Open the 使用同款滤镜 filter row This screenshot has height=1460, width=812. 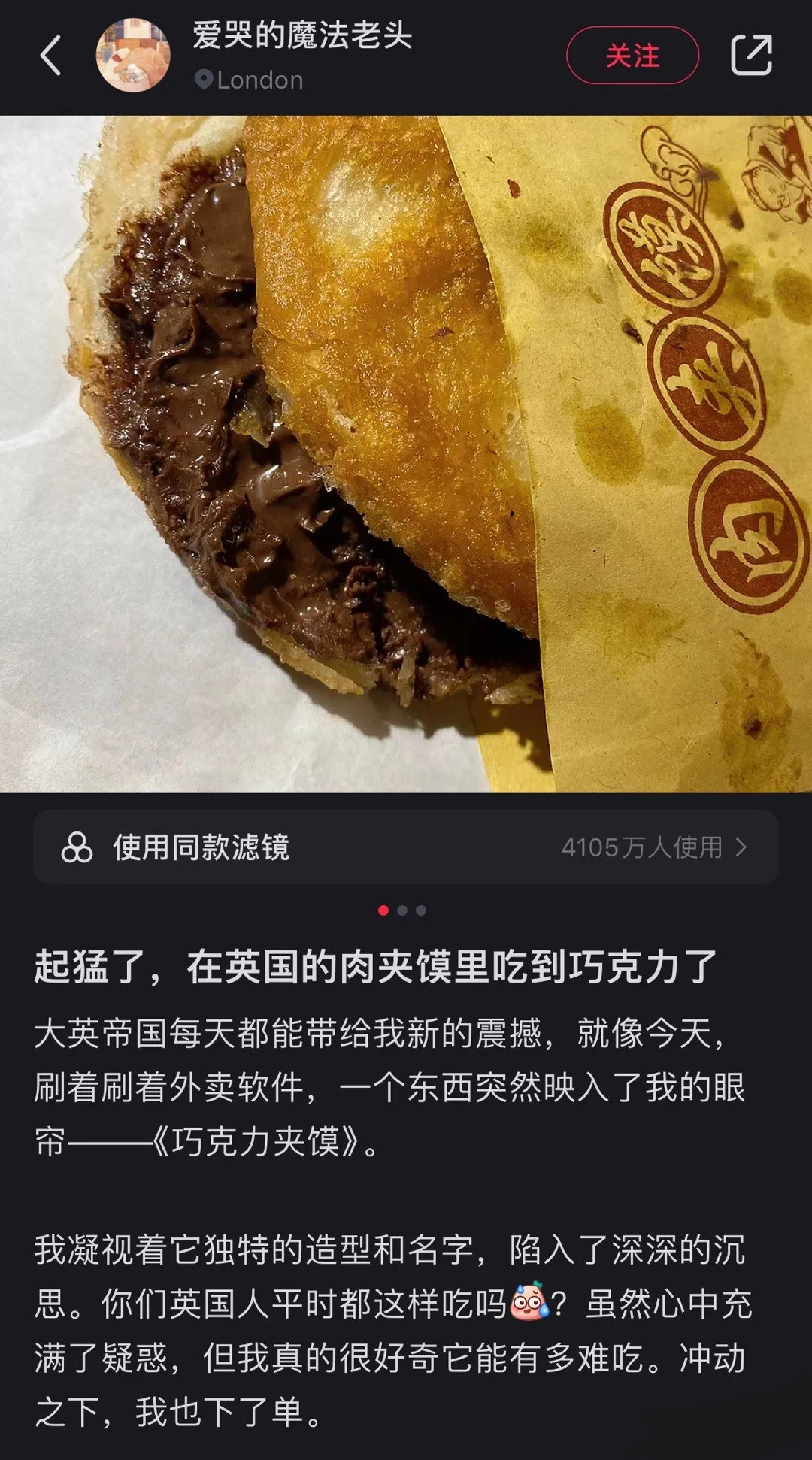405,847
